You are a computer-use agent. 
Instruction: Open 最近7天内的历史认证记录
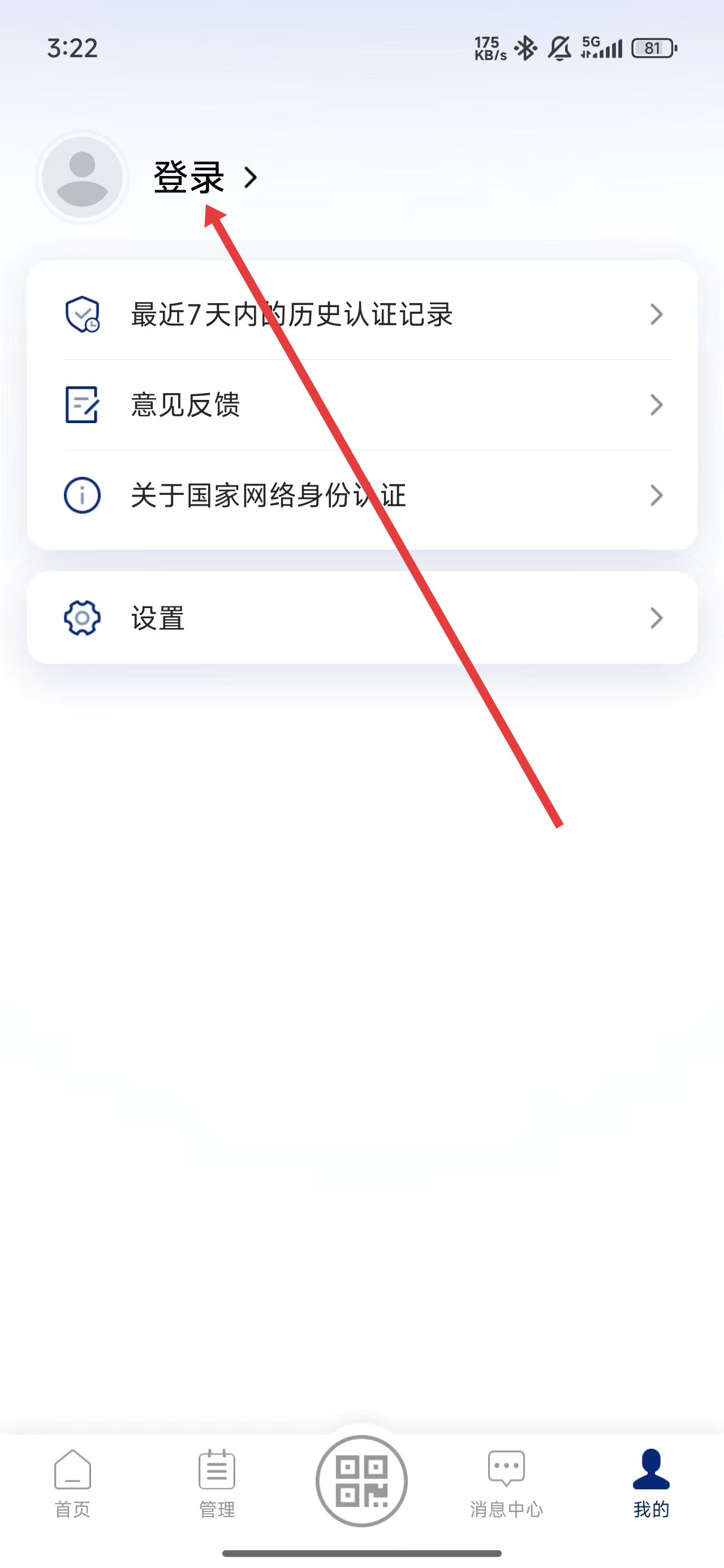coord(361,315)
